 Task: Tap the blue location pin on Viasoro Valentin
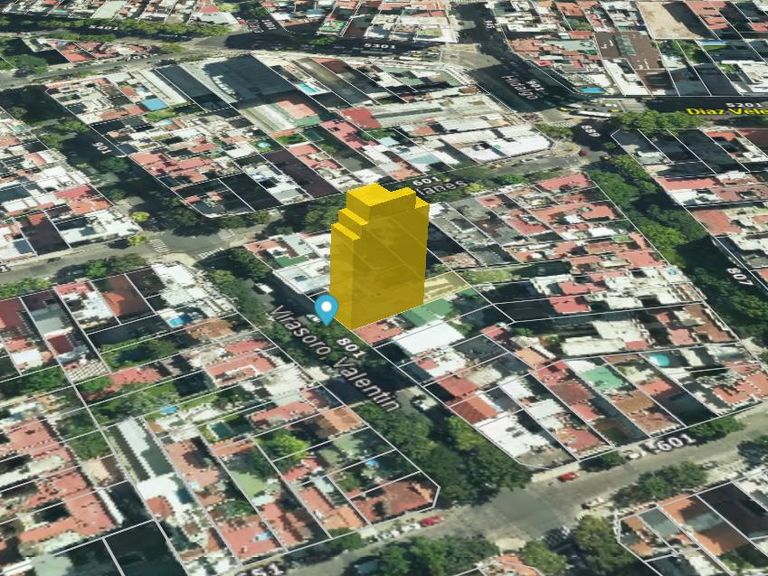(x=326, y=308)
